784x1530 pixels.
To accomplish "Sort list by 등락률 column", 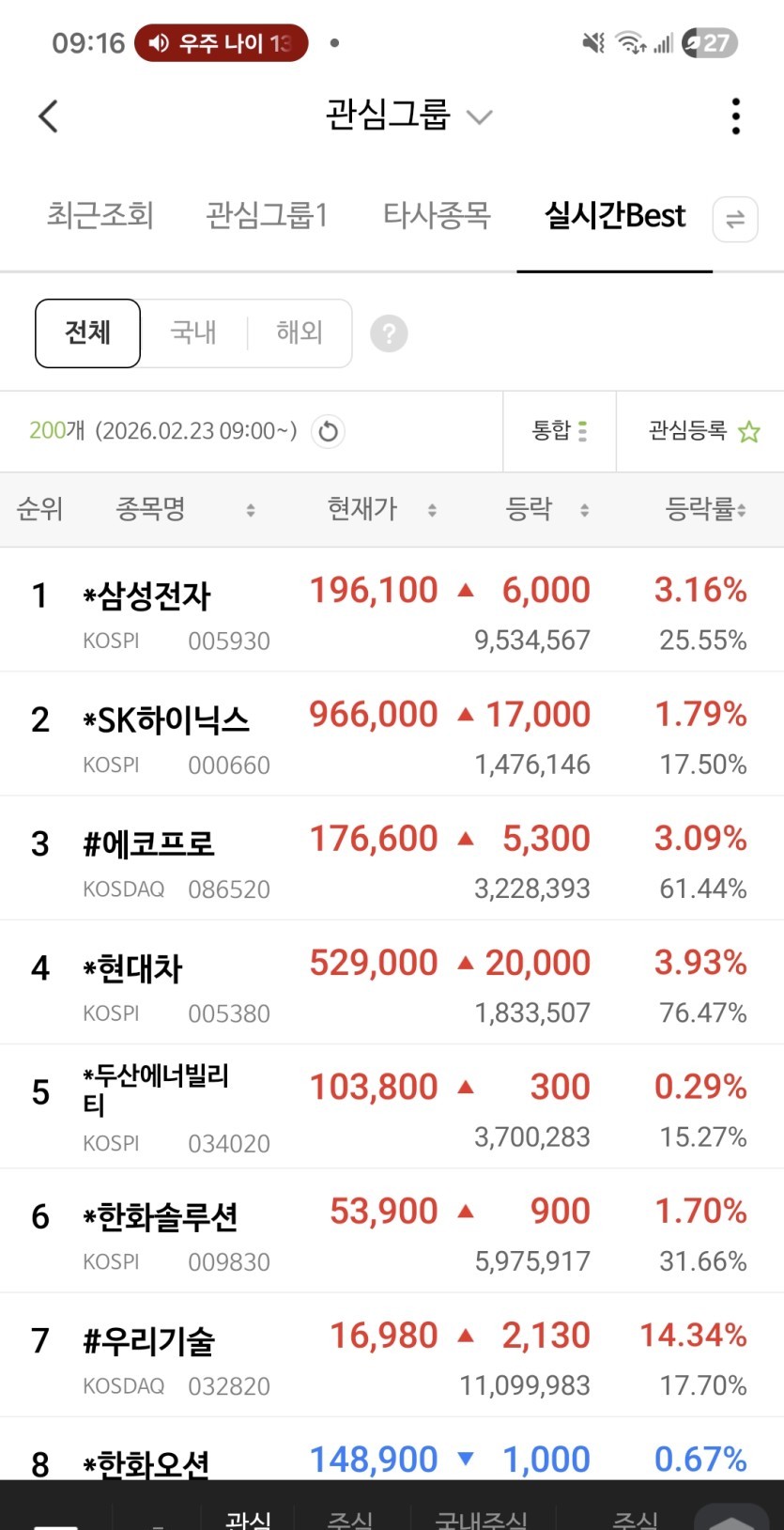I will tap(705, 509).
